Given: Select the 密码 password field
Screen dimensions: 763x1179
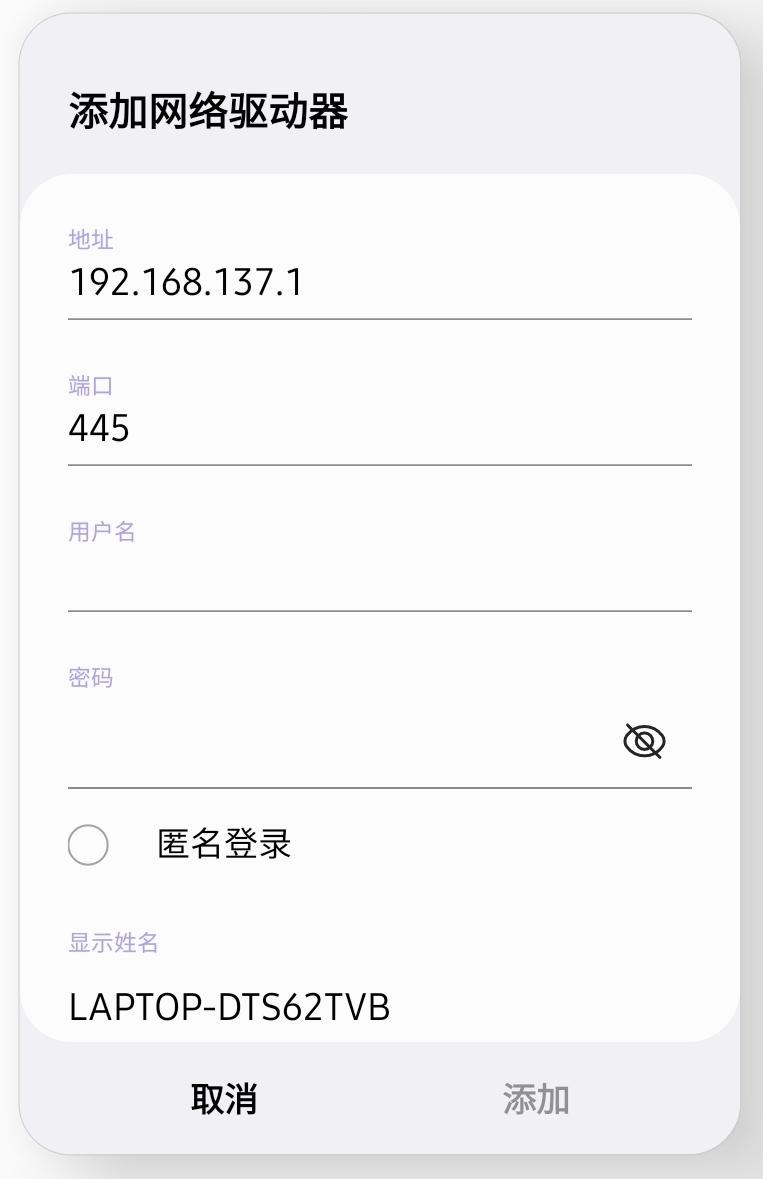Looking at the screenshot, I should tap(340, 743).
